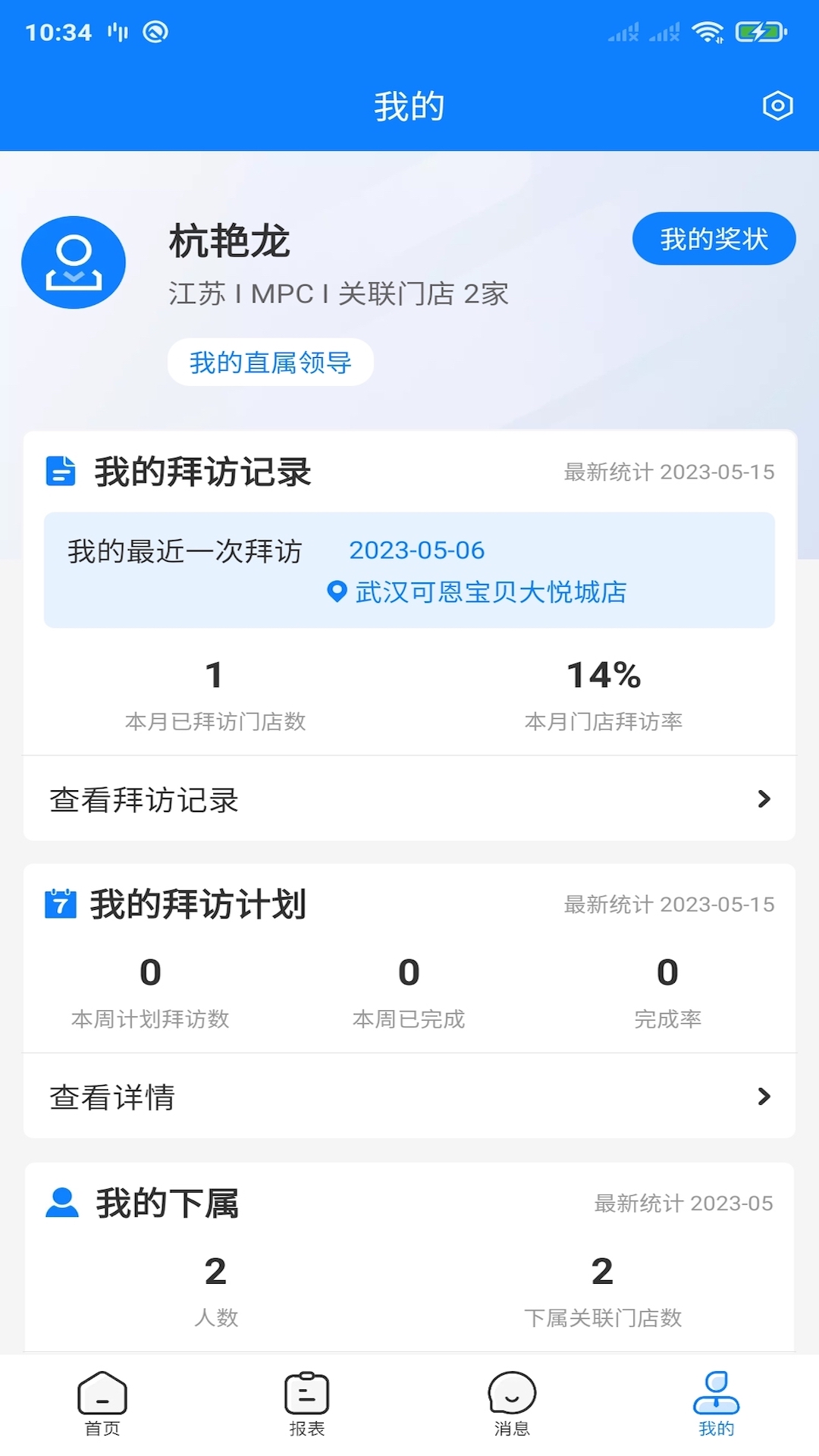Click the 我的奖状 button

[713, 239]
